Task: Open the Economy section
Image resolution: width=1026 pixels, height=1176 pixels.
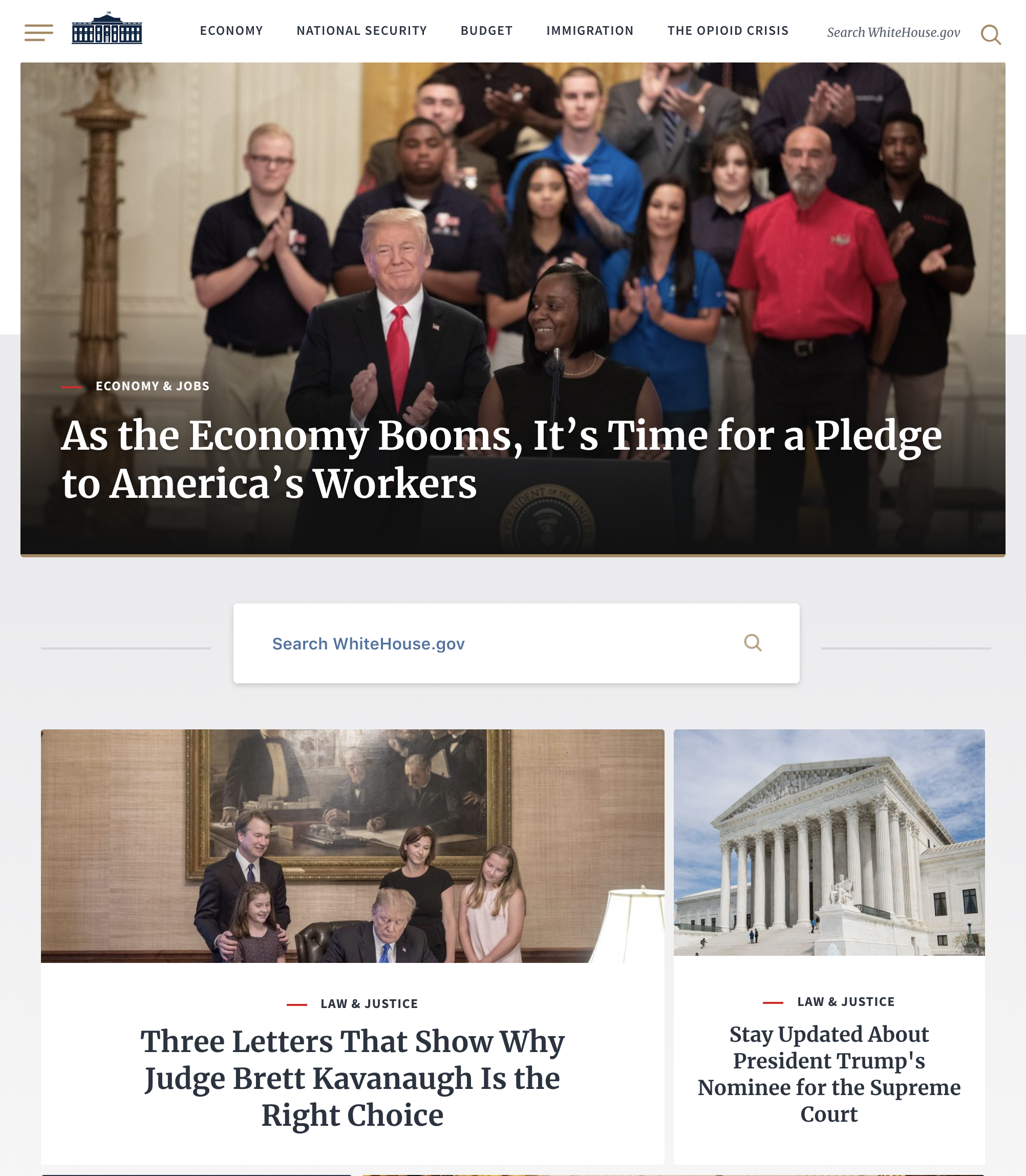Action: click(231, 31)
